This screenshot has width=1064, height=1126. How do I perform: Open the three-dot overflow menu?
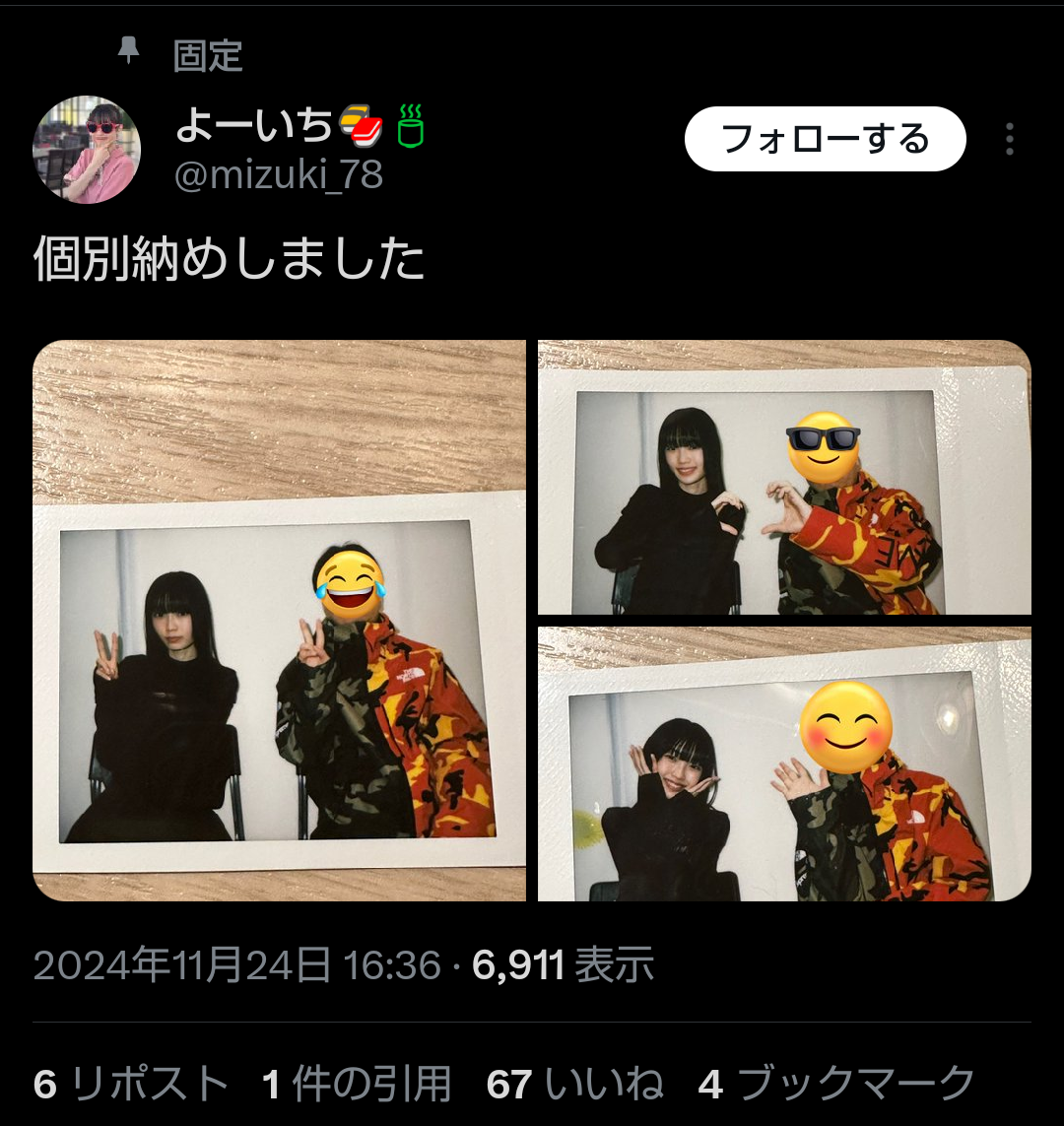(1009, 139)
